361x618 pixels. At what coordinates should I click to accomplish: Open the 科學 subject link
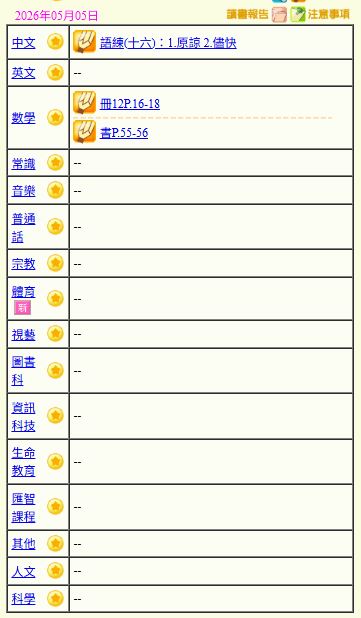[x=23, y=599]
